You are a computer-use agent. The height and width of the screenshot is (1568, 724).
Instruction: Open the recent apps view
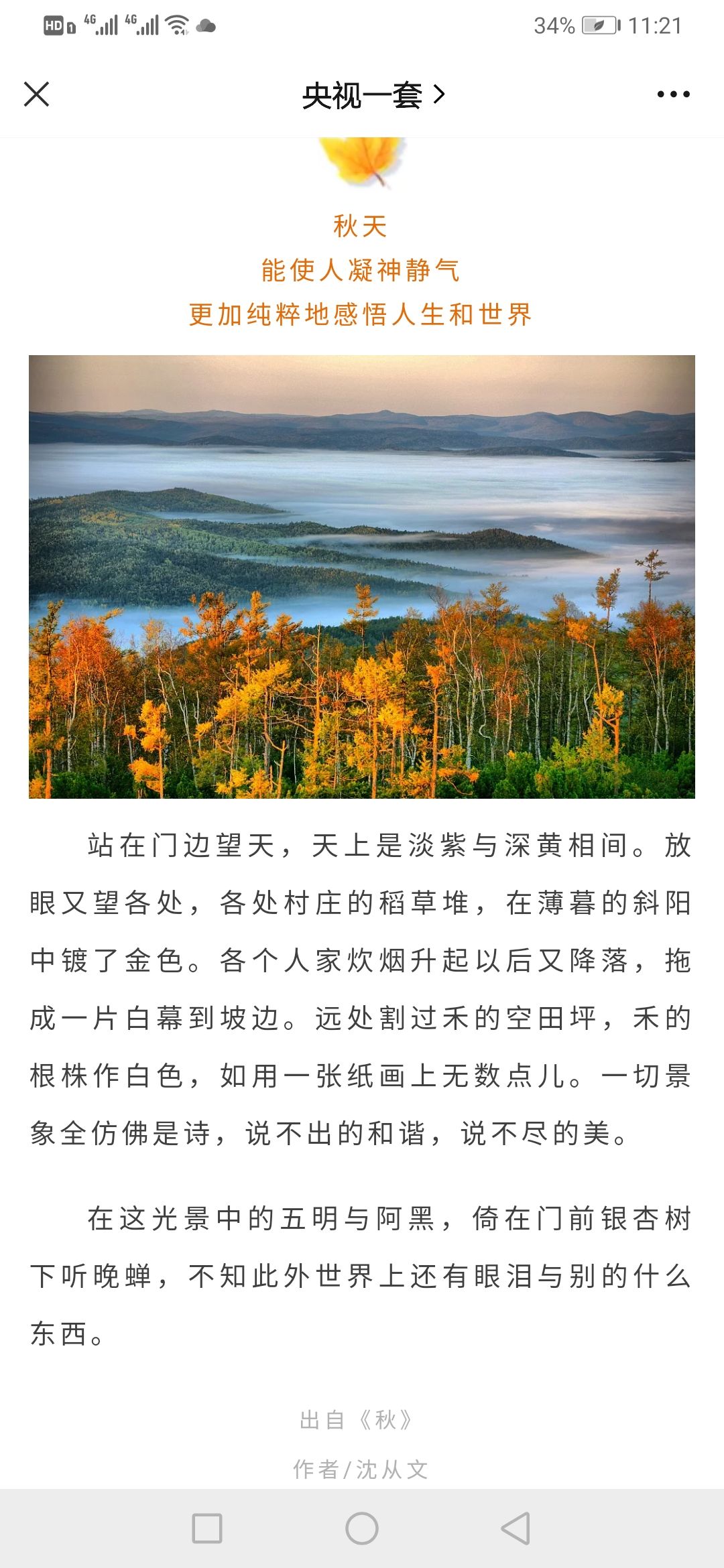207,1528
